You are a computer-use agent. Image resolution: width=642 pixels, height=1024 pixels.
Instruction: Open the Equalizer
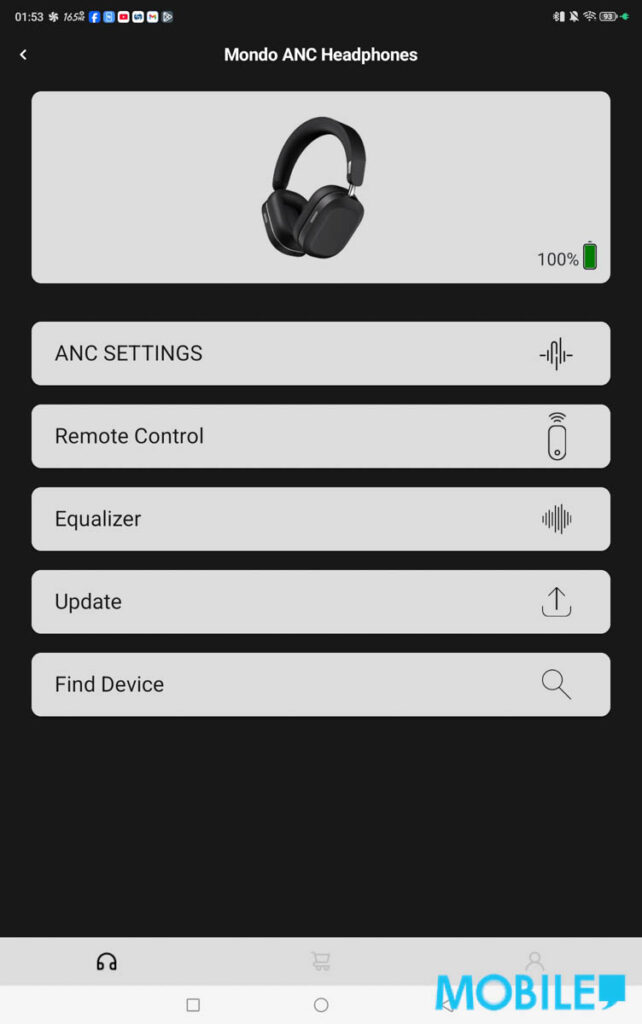click(320, 519)
